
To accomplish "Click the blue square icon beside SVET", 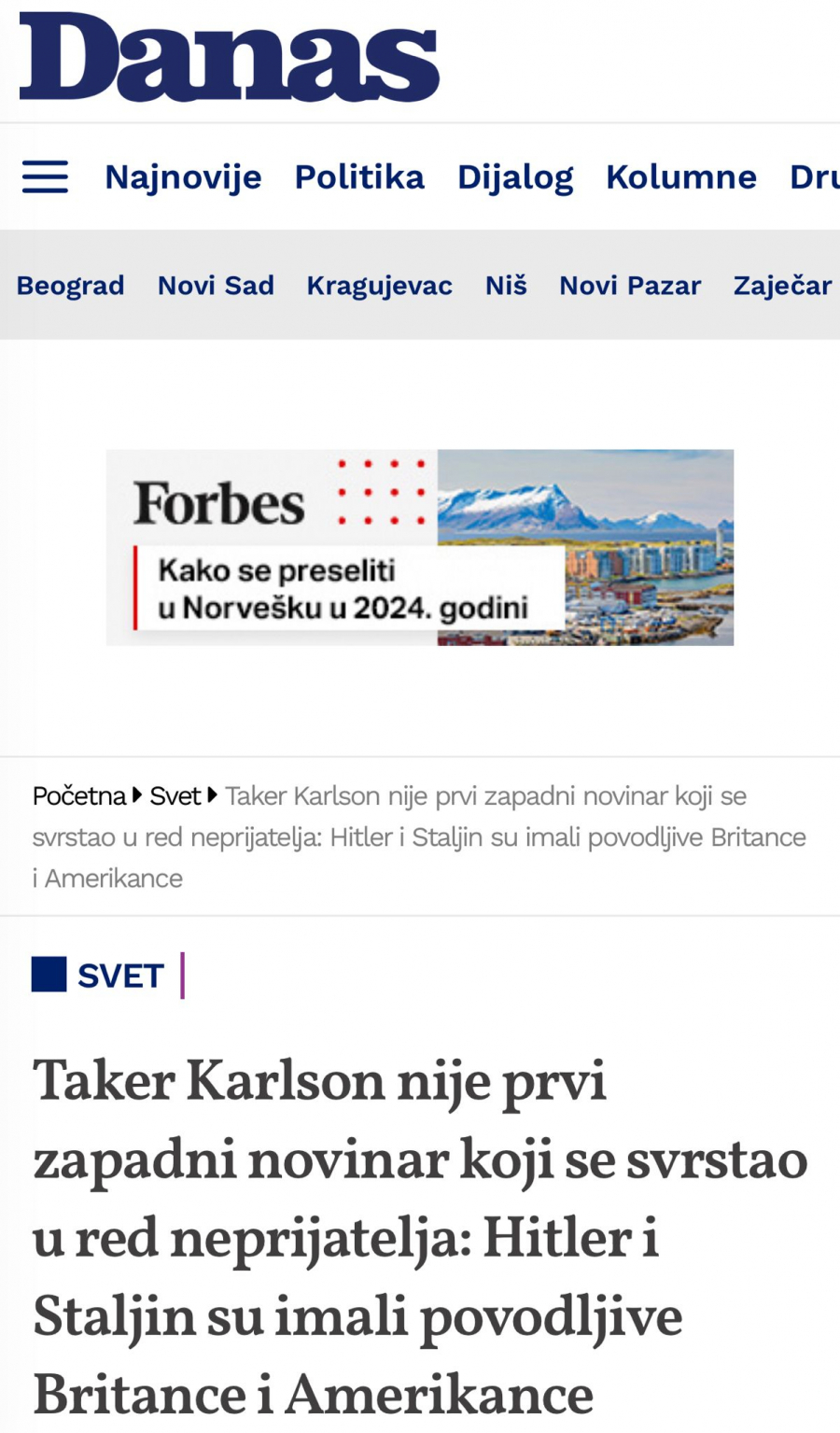I will coord(49,975).
